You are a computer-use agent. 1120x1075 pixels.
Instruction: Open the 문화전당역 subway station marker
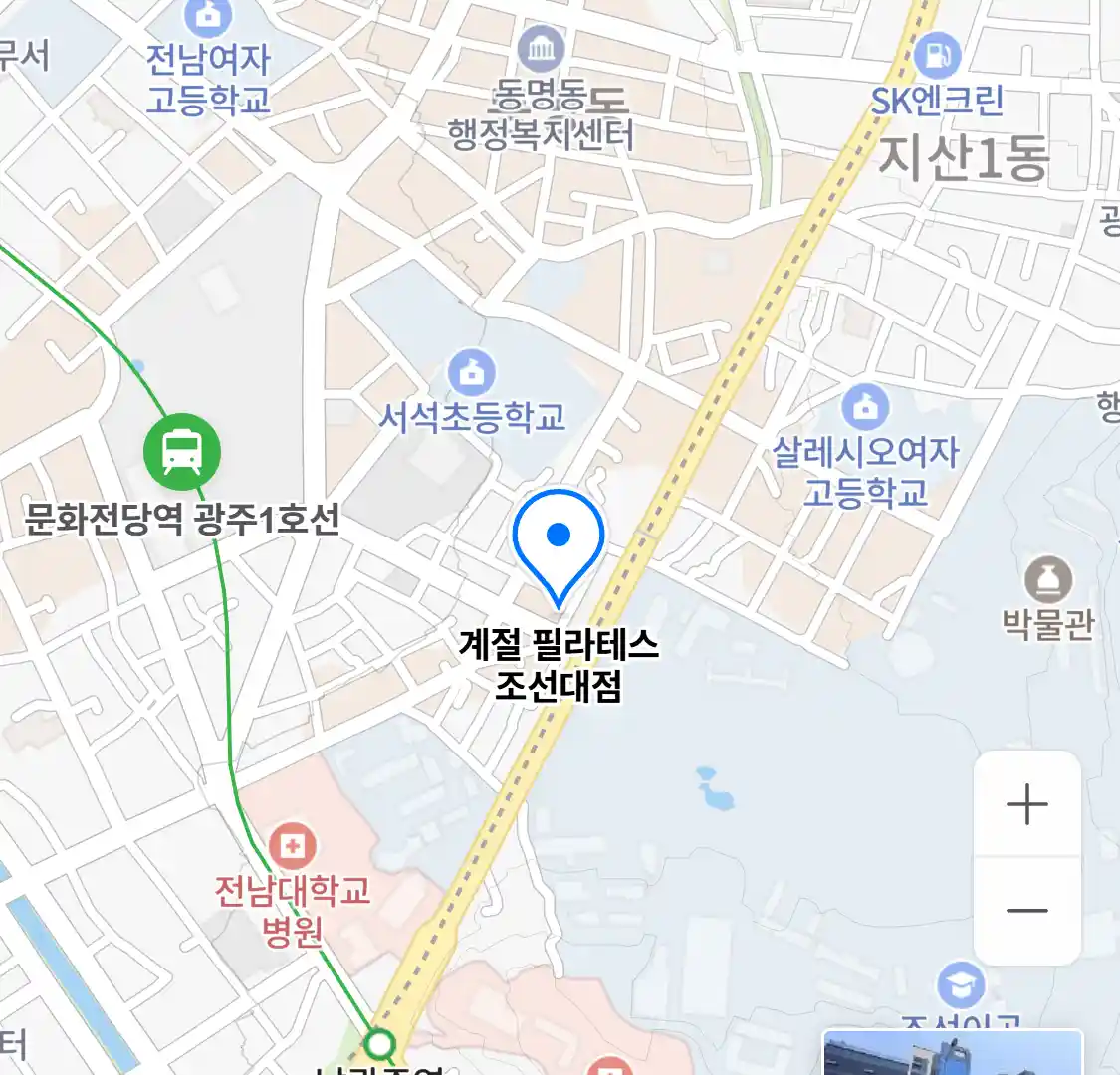pos(181,451)
